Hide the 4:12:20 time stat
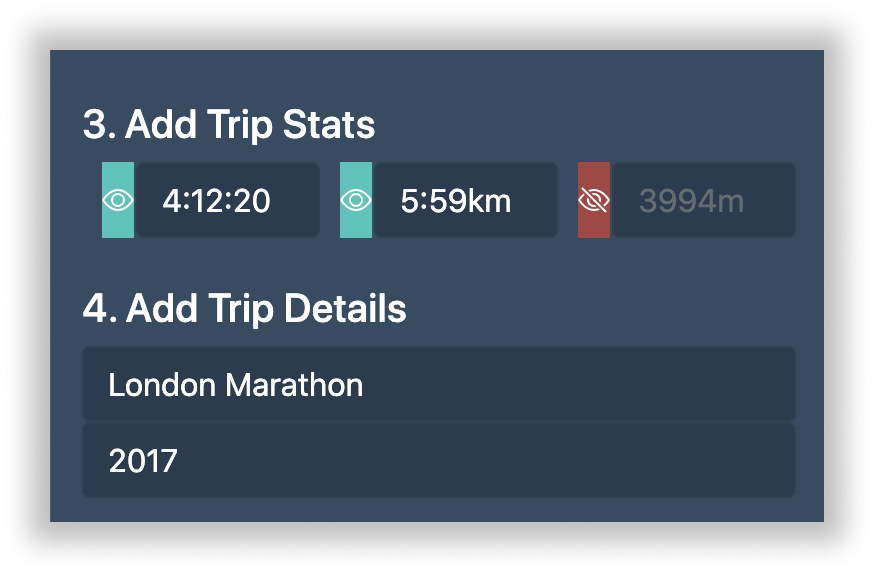 click(118, 200)
